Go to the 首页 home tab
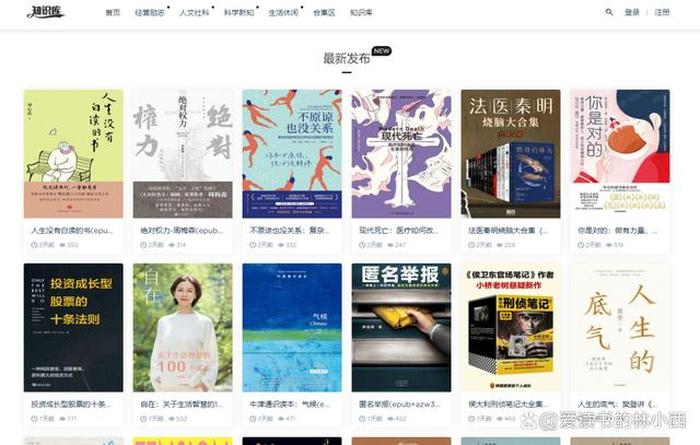 click(x=113, y=12)
